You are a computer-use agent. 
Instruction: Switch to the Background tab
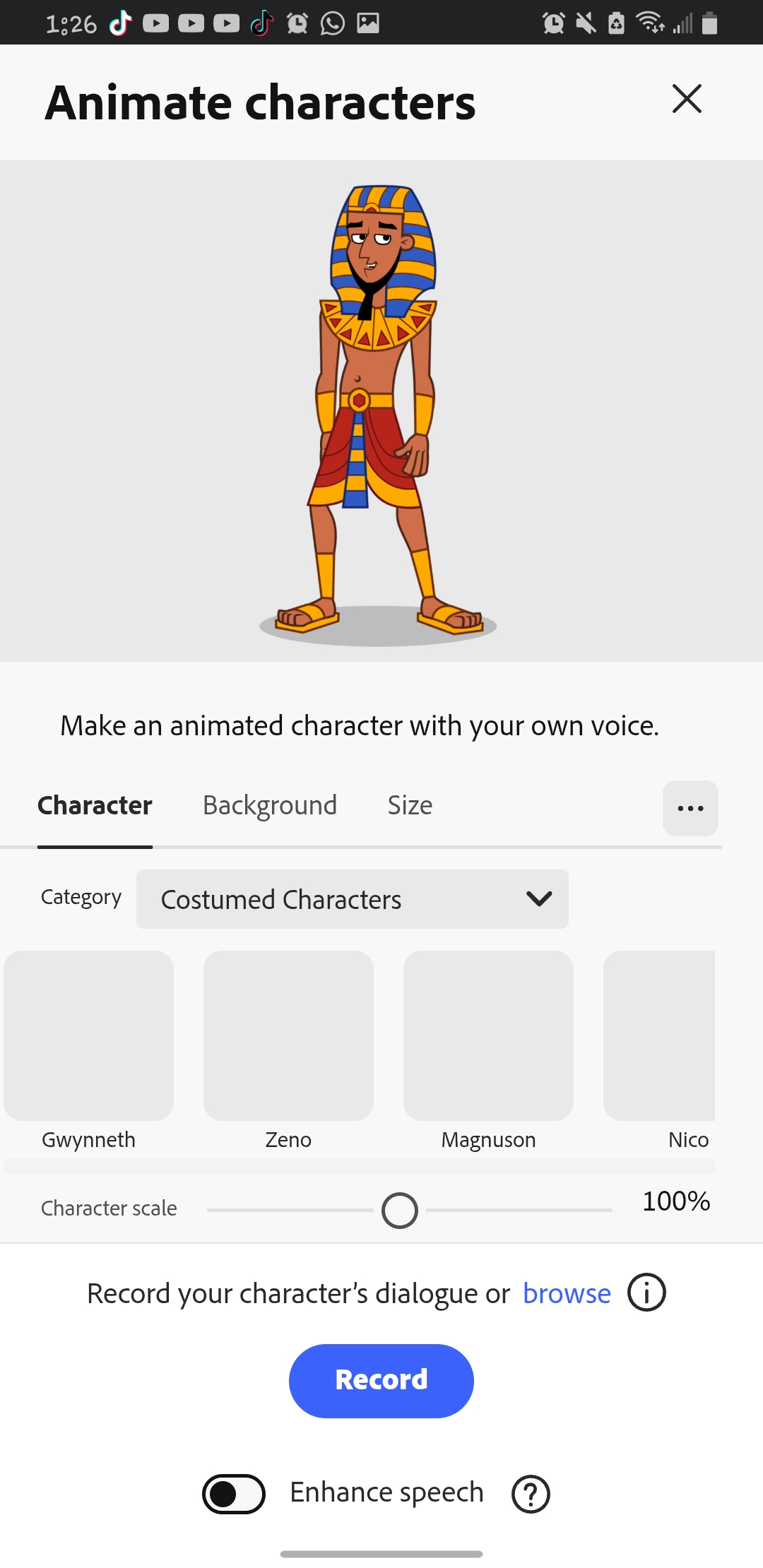coord(269,805)
